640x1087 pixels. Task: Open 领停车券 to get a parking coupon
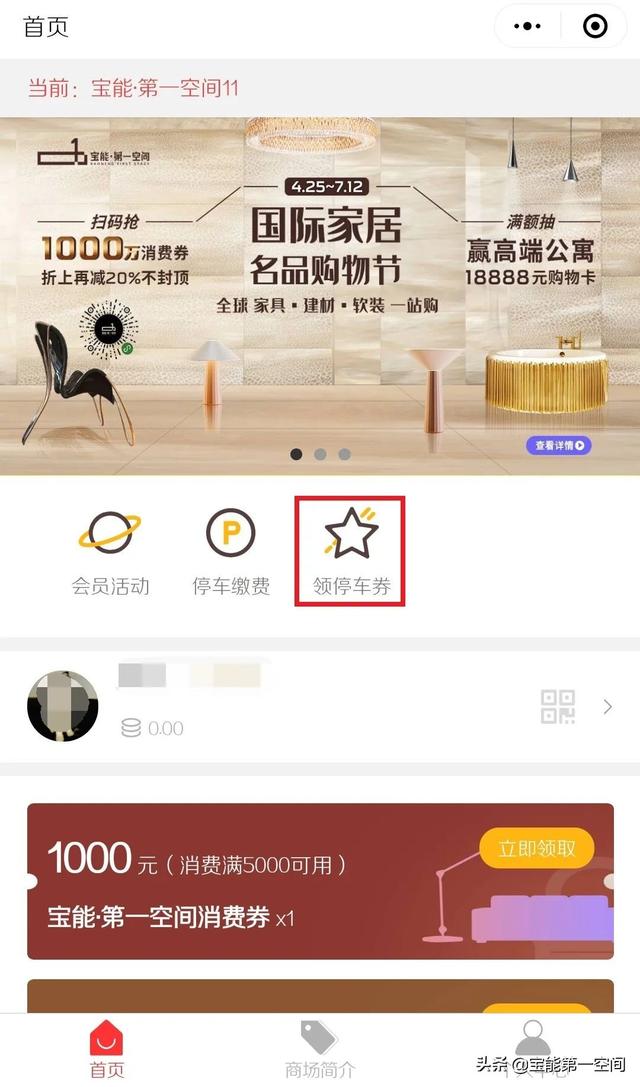[x=350, y=550]
